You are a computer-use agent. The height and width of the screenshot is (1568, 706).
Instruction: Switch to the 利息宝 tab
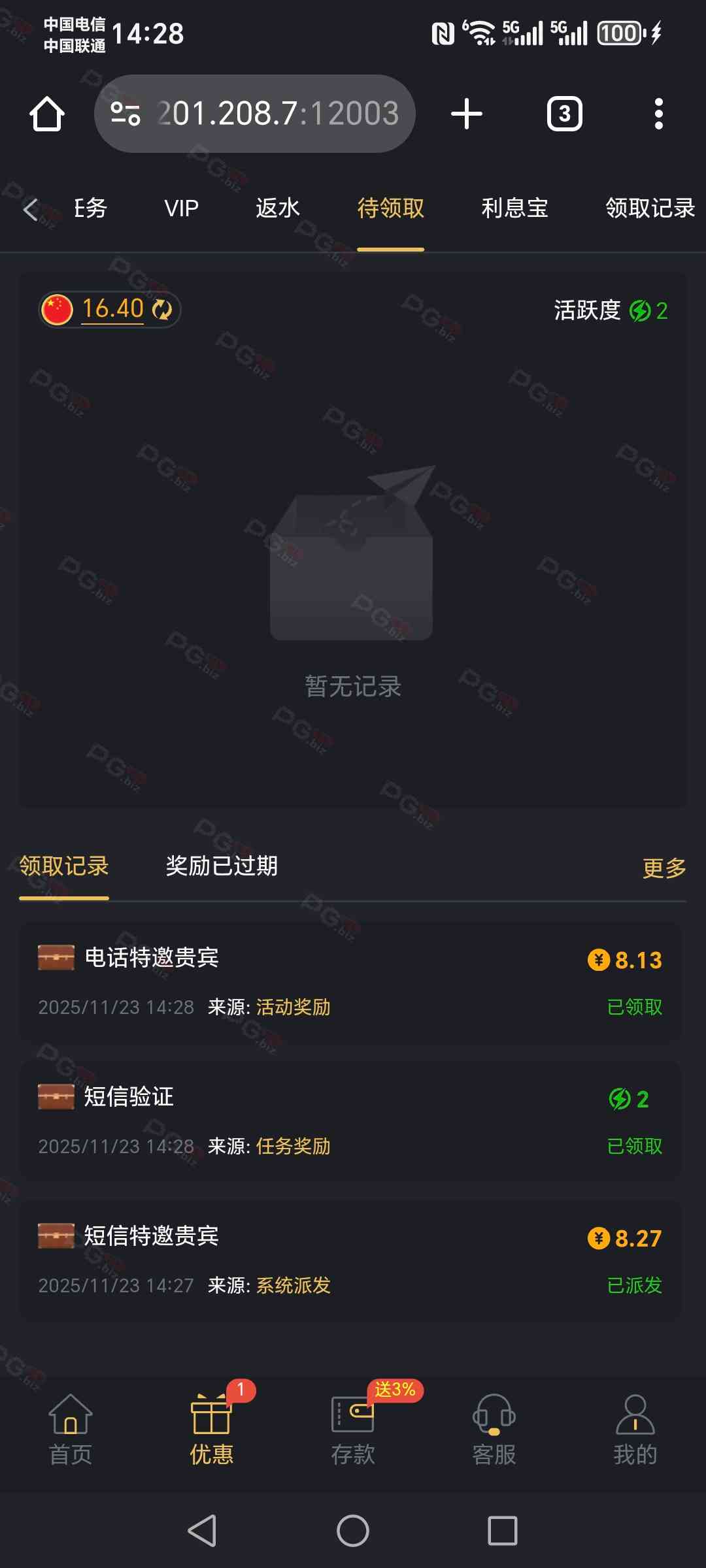(x=514, y=208)
